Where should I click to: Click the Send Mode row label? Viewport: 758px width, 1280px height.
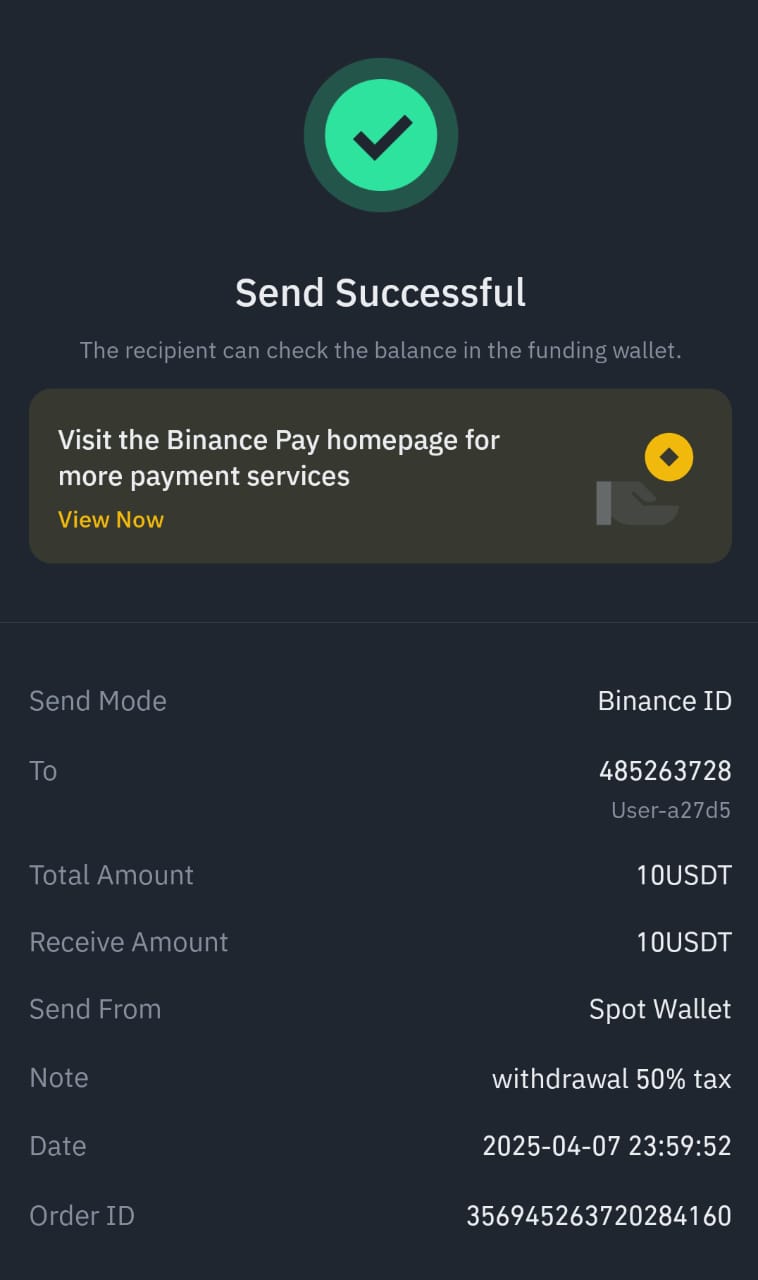(x=98, y=701)
